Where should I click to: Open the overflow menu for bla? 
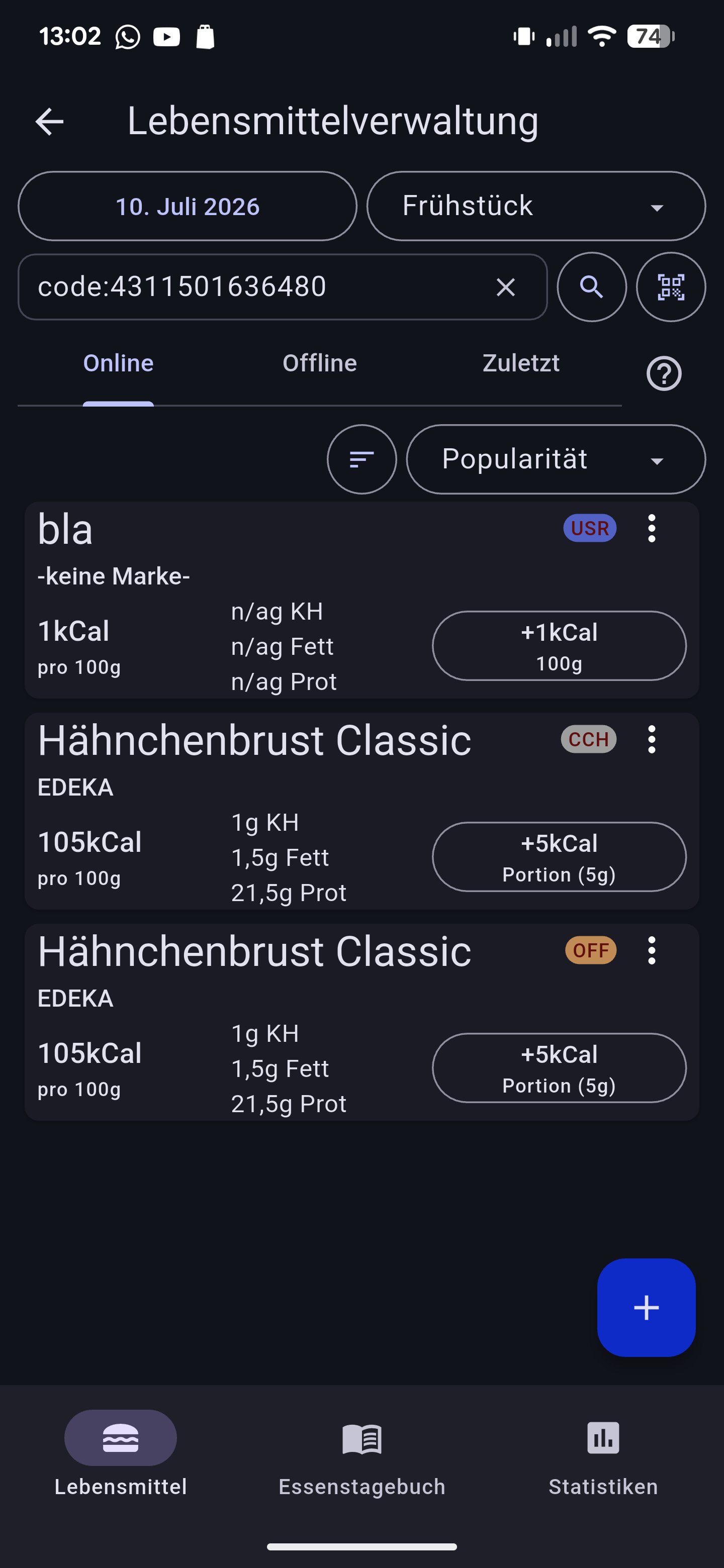(x=652, y=528)
